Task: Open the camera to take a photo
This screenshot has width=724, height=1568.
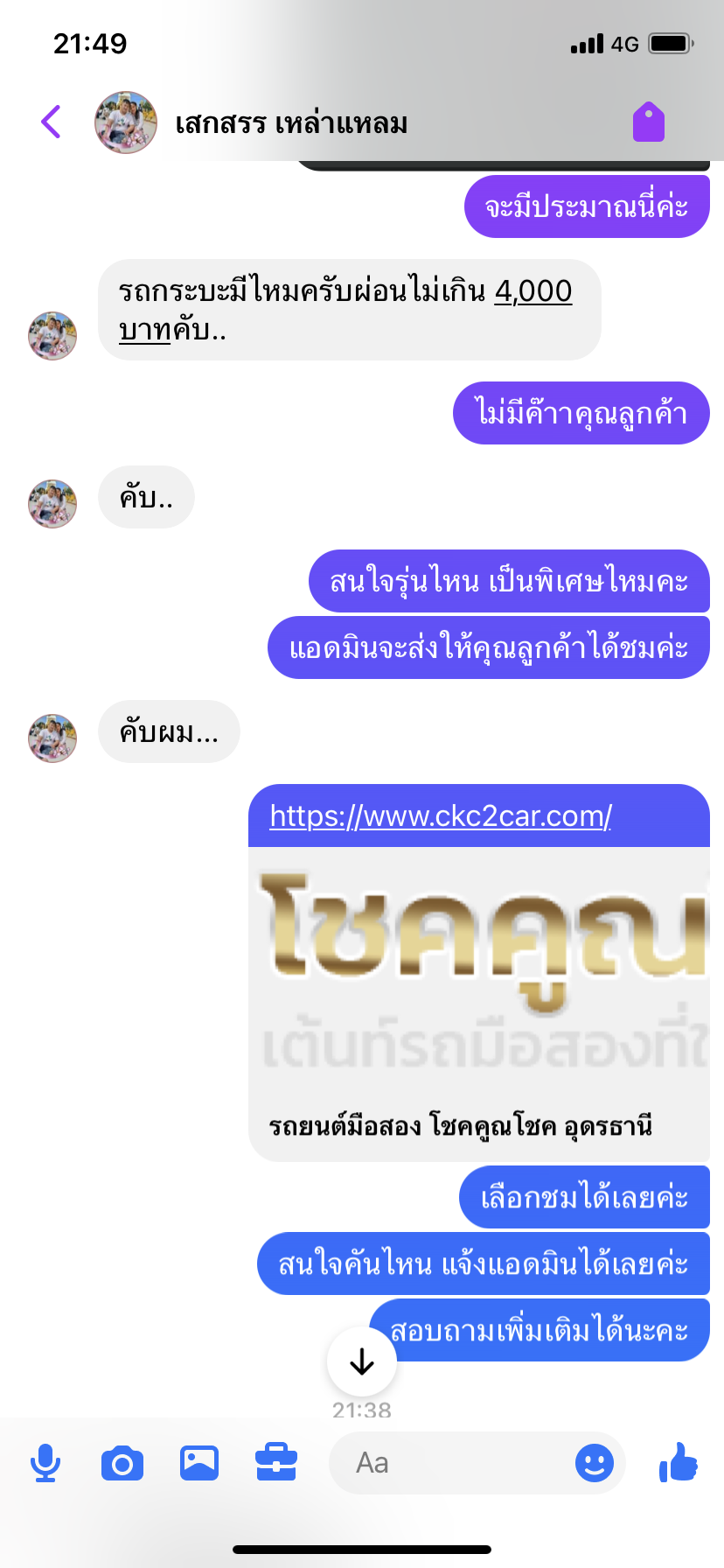Action: point(122,1463)
